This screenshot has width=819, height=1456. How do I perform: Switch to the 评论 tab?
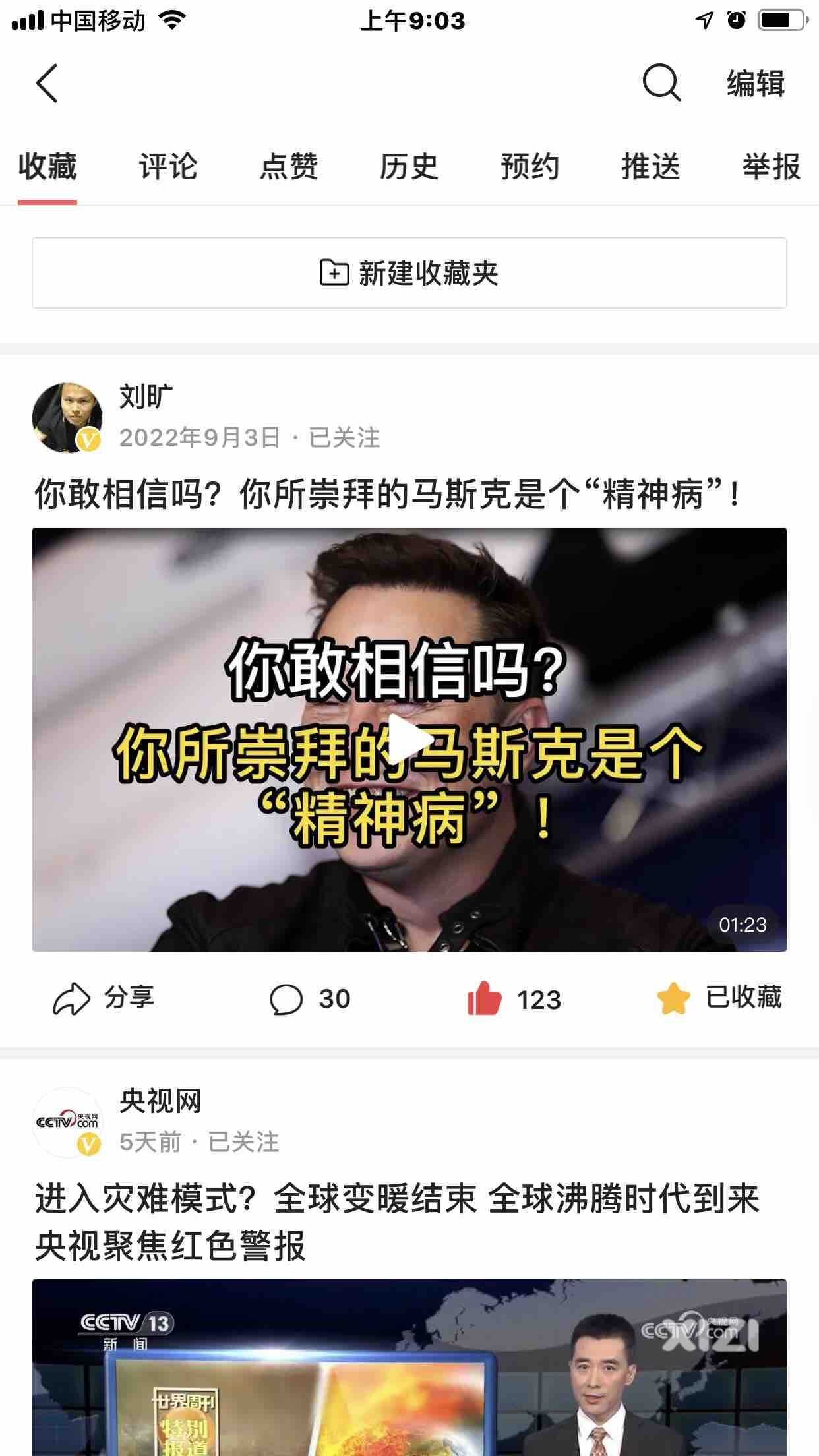click(167, 166)
